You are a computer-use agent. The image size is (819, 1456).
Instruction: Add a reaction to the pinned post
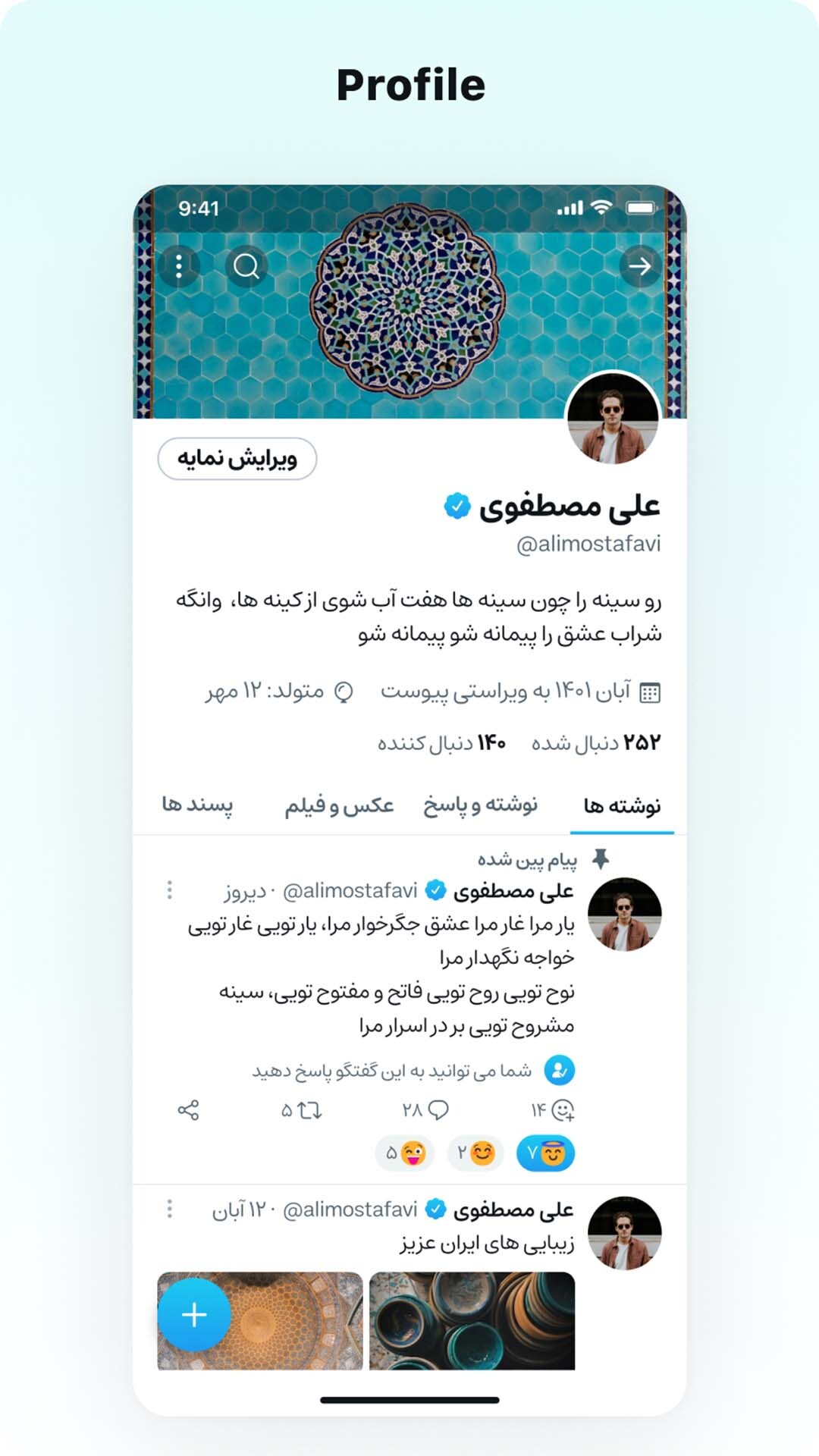563,1110
